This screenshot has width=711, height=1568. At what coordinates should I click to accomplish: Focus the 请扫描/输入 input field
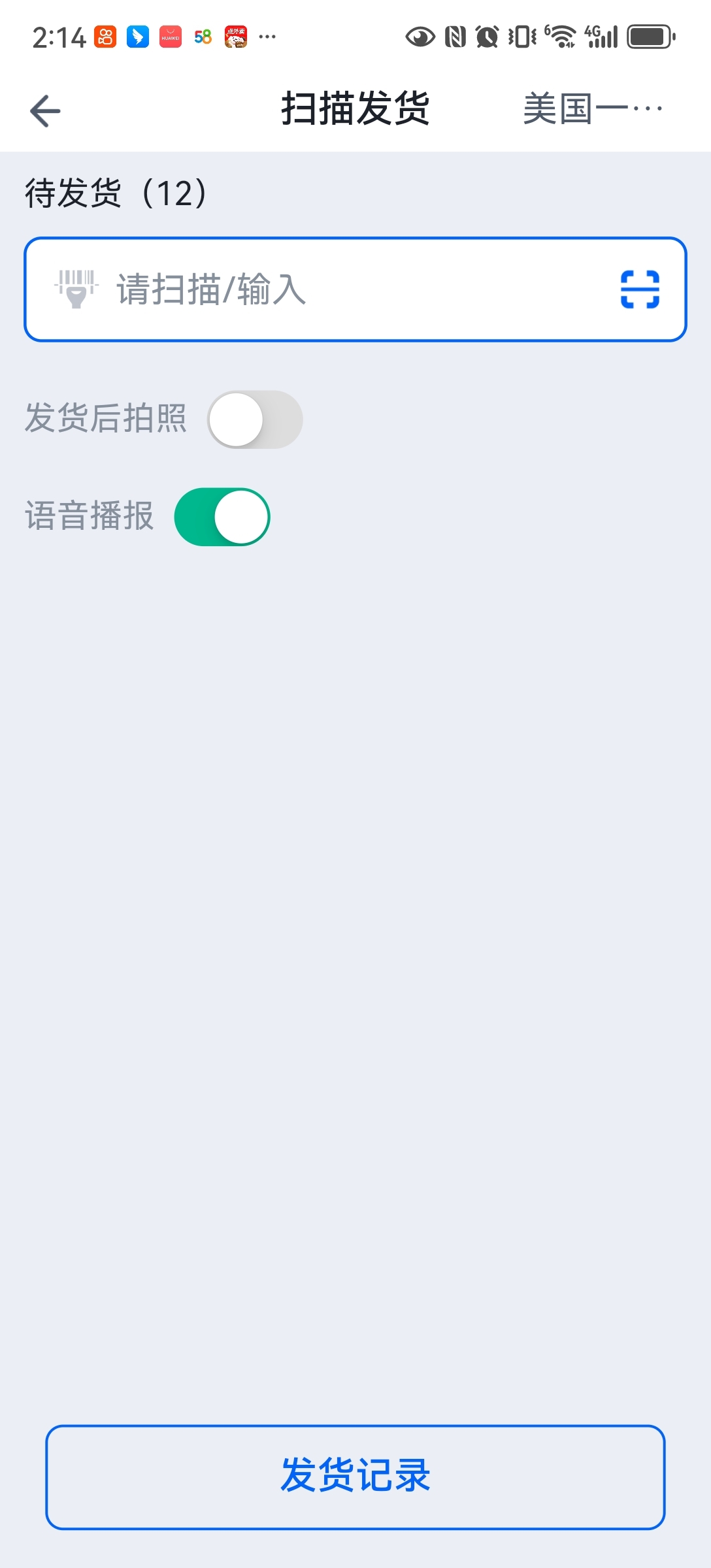(355, 289)
